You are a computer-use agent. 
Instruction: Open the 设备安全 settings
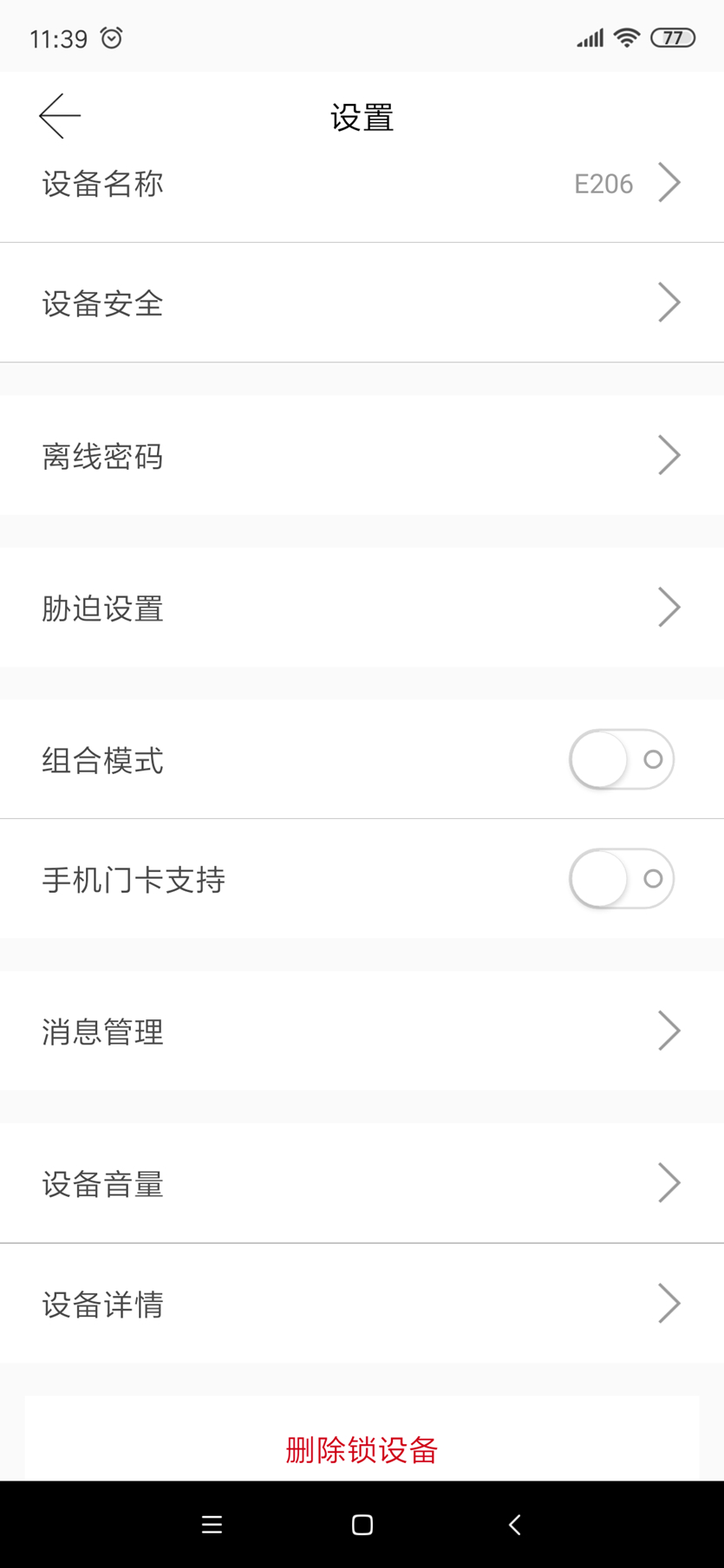[x=362, y=303]
